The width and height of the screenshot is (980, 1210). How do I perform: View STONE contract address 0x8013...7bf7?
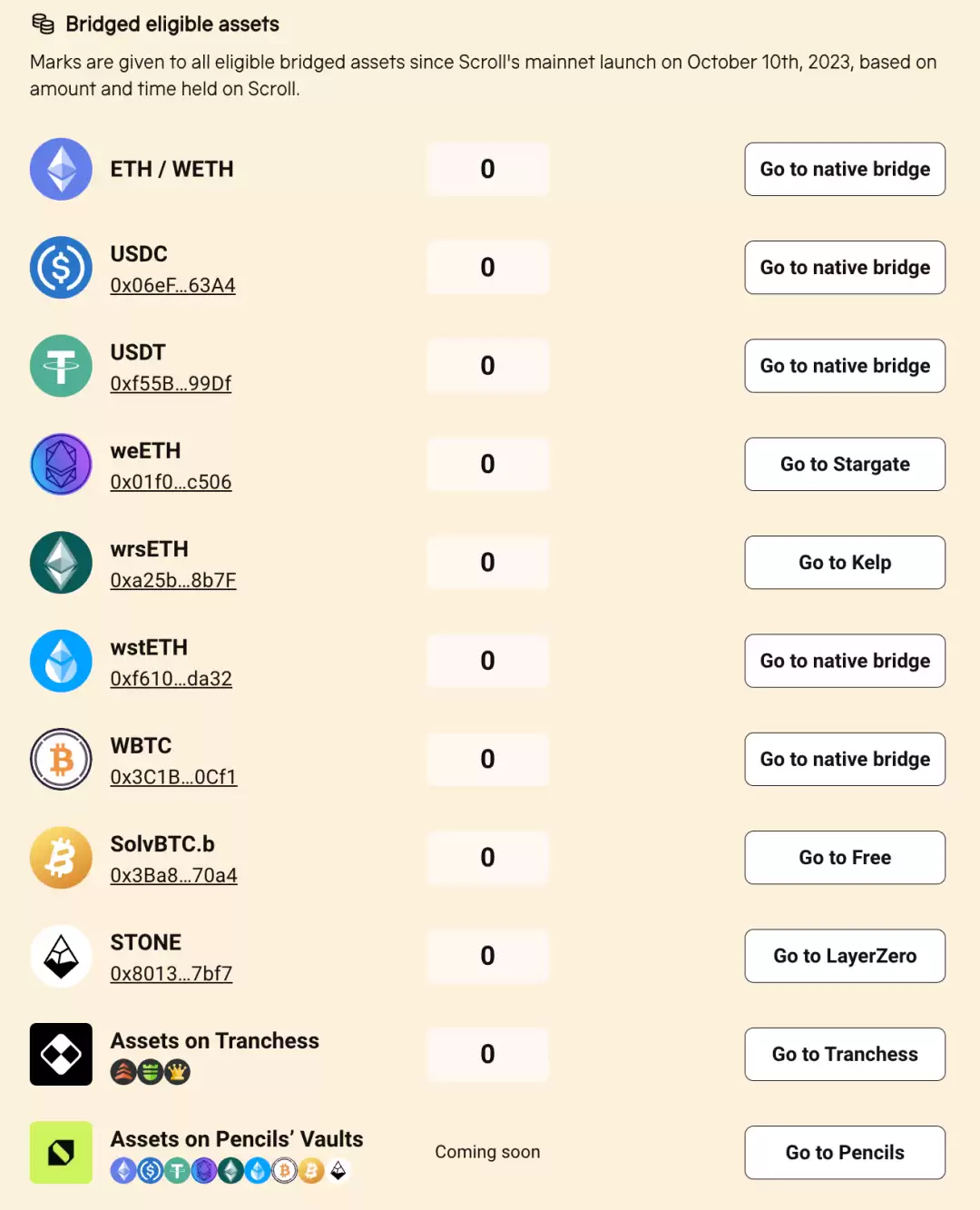click(171, 974)
